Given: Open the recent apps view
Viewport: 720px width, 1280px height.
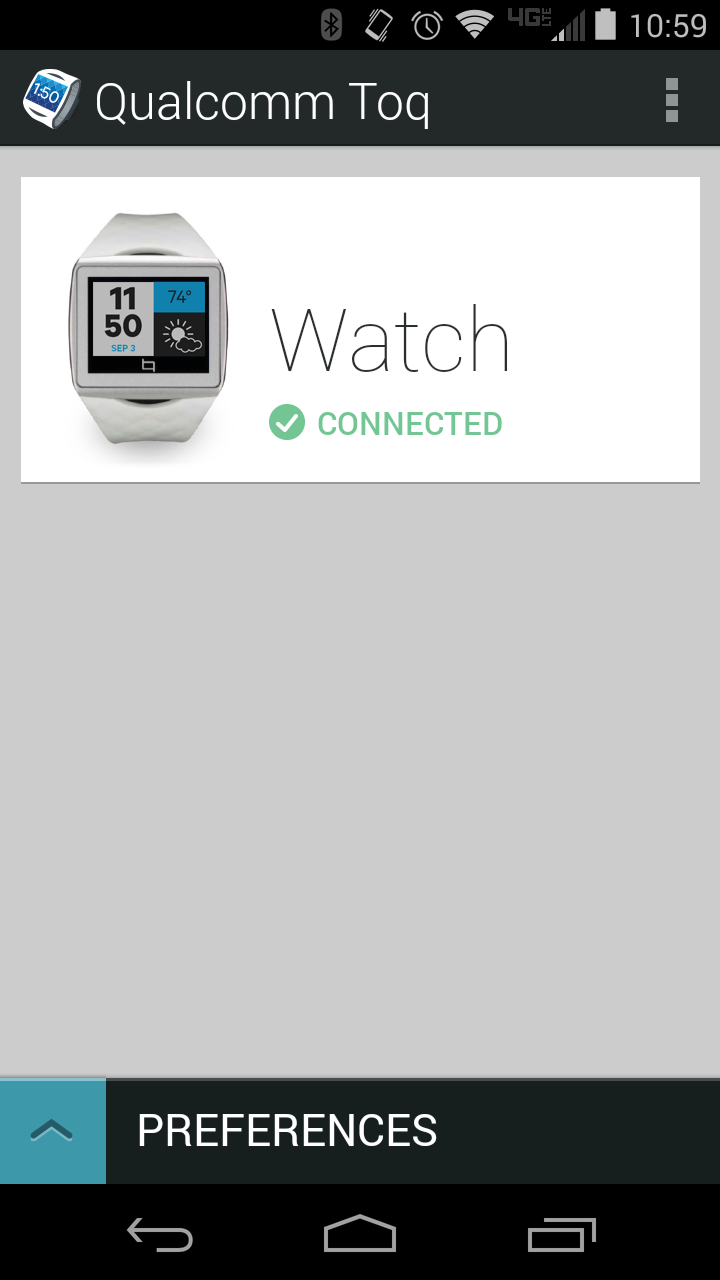Looking at the screenshot, I should (561, 1235).
